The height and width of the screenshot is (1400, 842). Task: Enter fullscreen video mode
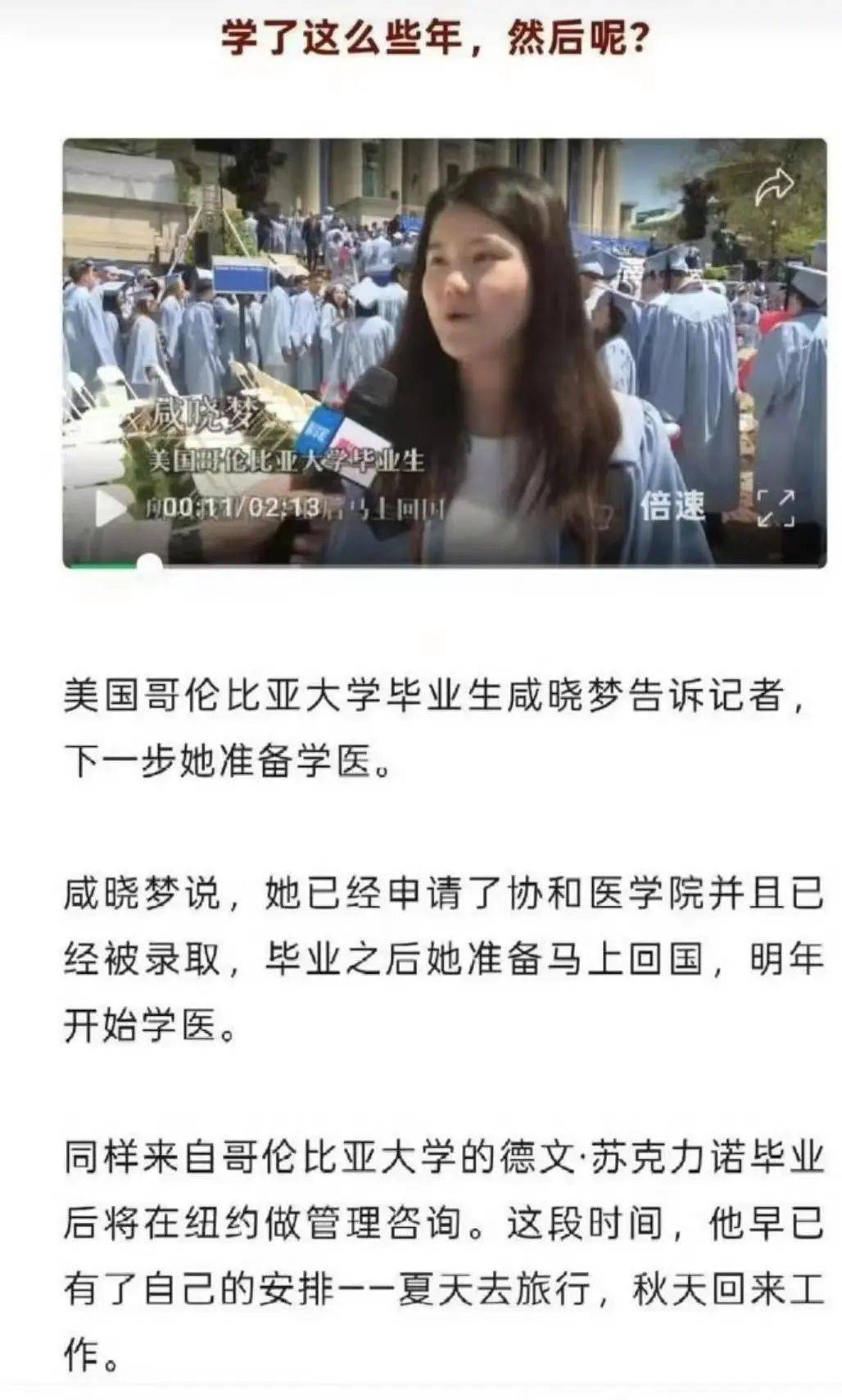pos(775,508)
